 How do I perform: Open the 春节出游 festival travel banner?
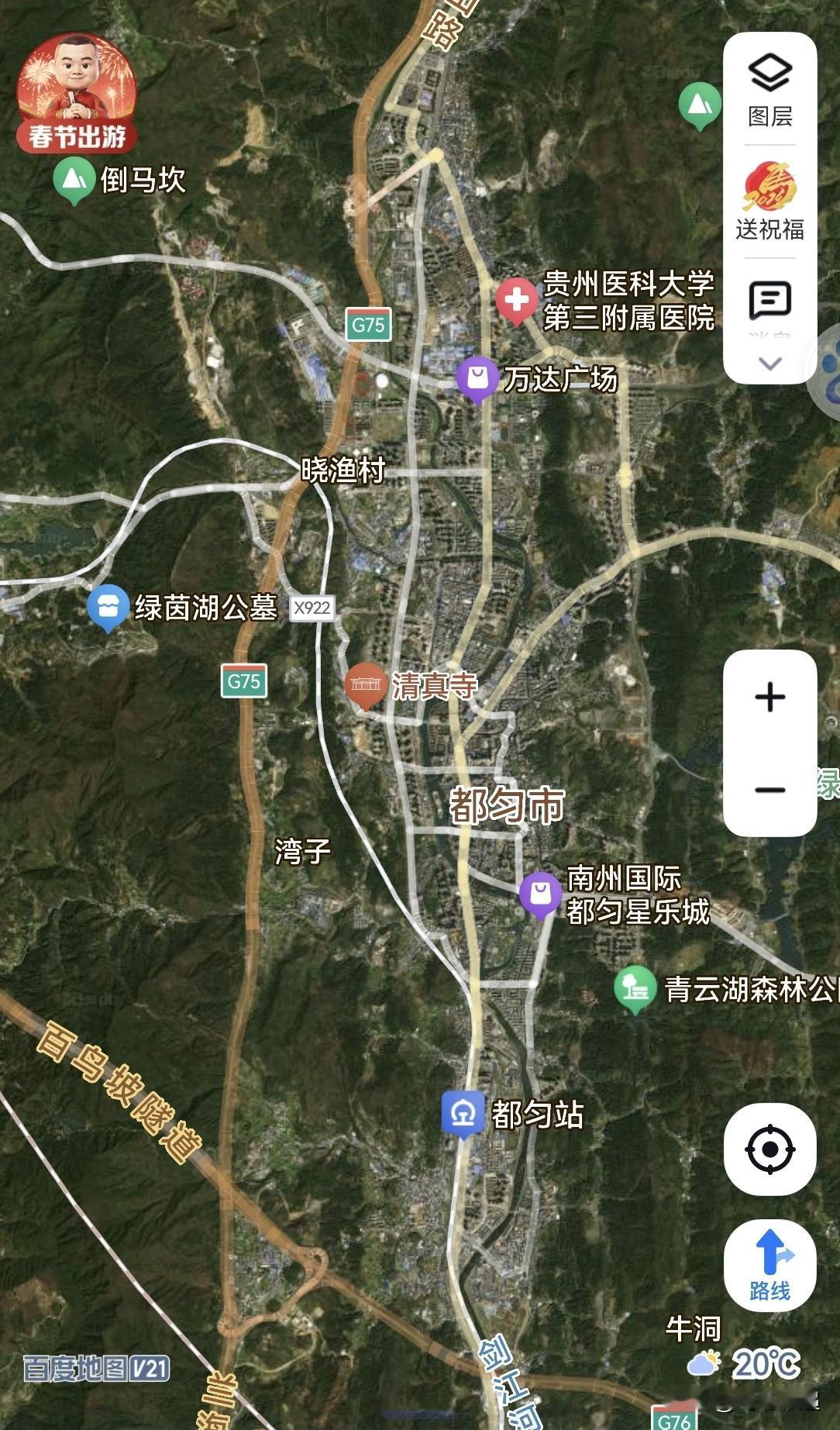click(x=77, y=93)
